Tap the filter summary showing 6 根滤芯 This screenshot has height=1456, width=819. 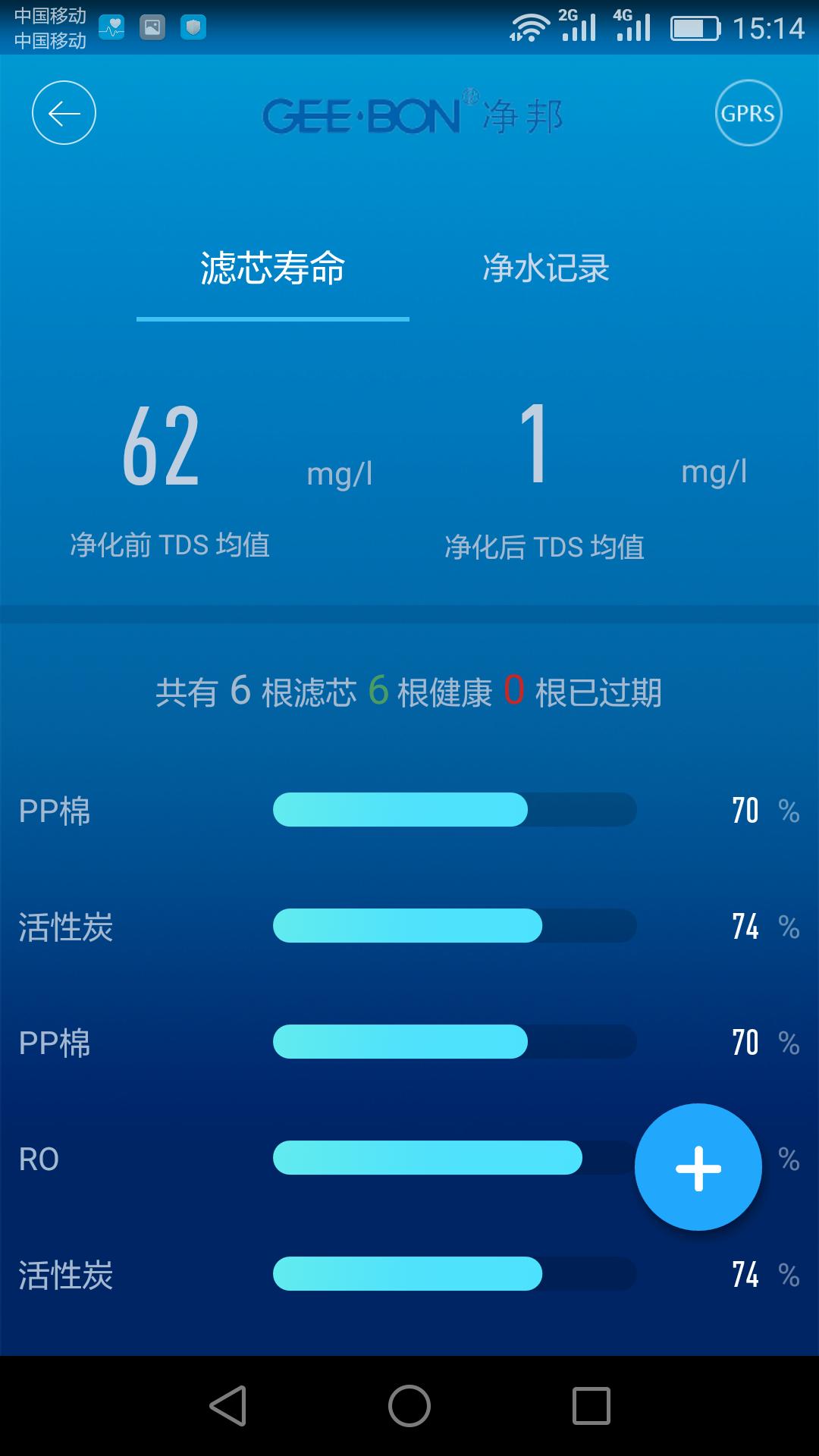click(409, 692)
